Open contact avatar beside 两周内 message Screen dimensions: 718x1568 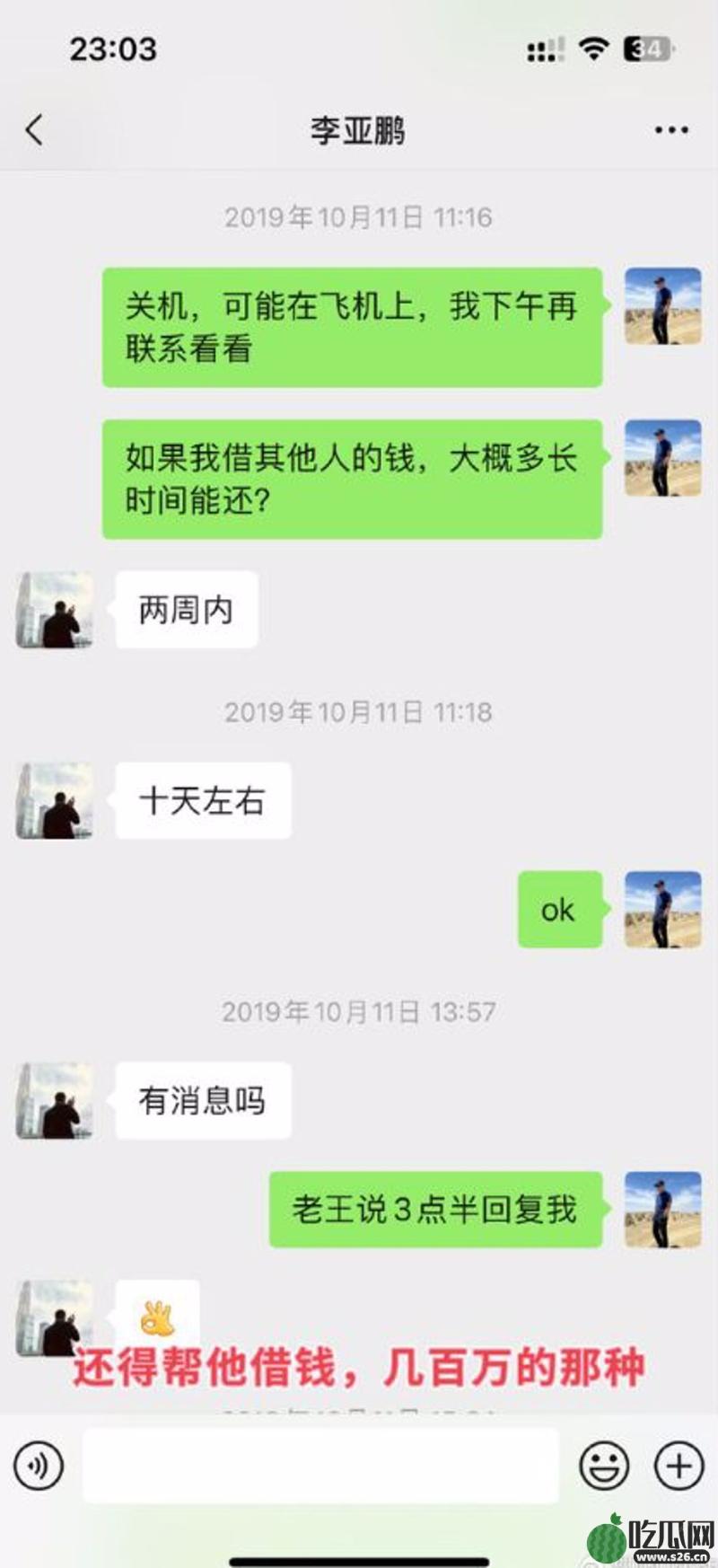(x=55, y=610)
